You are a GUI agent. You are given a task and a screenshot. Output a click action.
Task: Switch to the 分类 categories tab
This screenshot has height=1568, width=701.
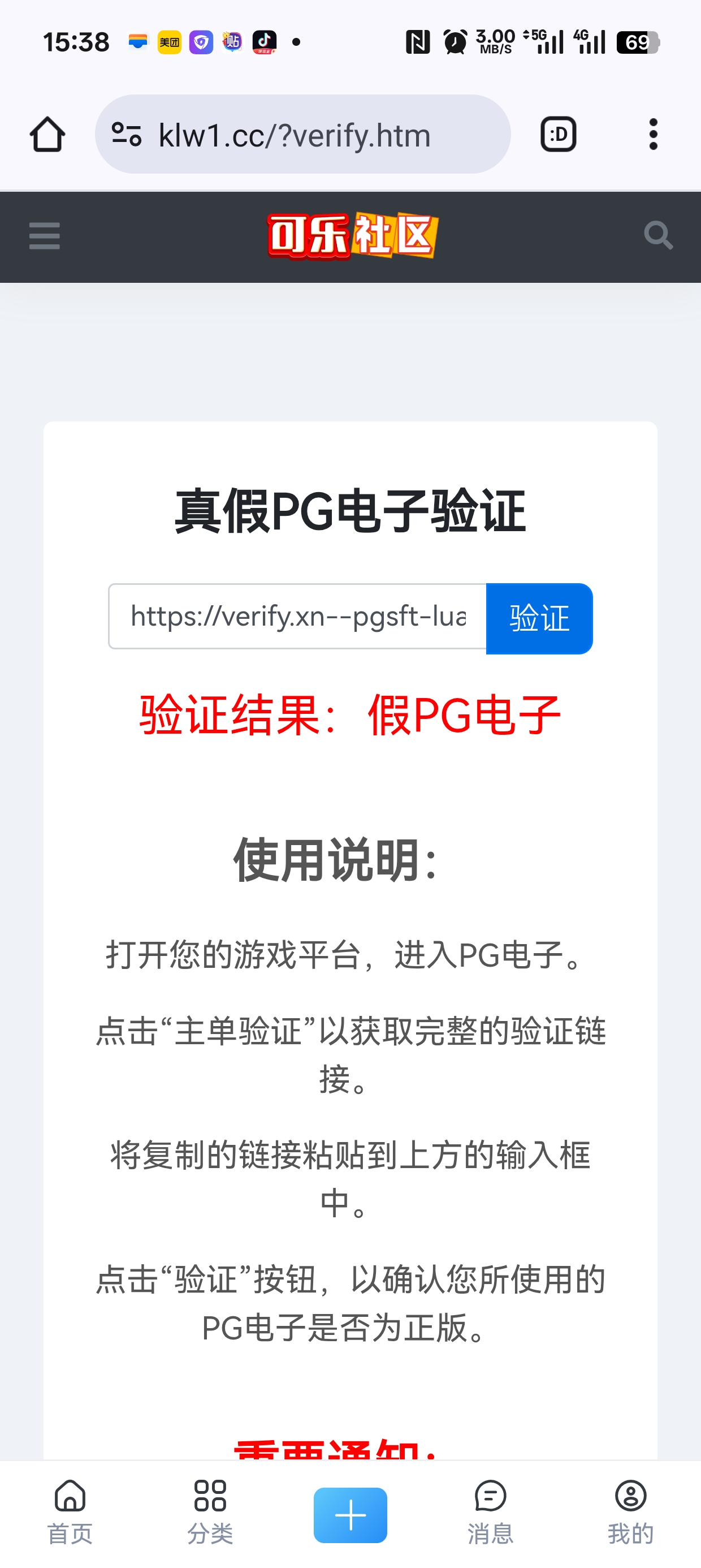(x=210, y=1512)
